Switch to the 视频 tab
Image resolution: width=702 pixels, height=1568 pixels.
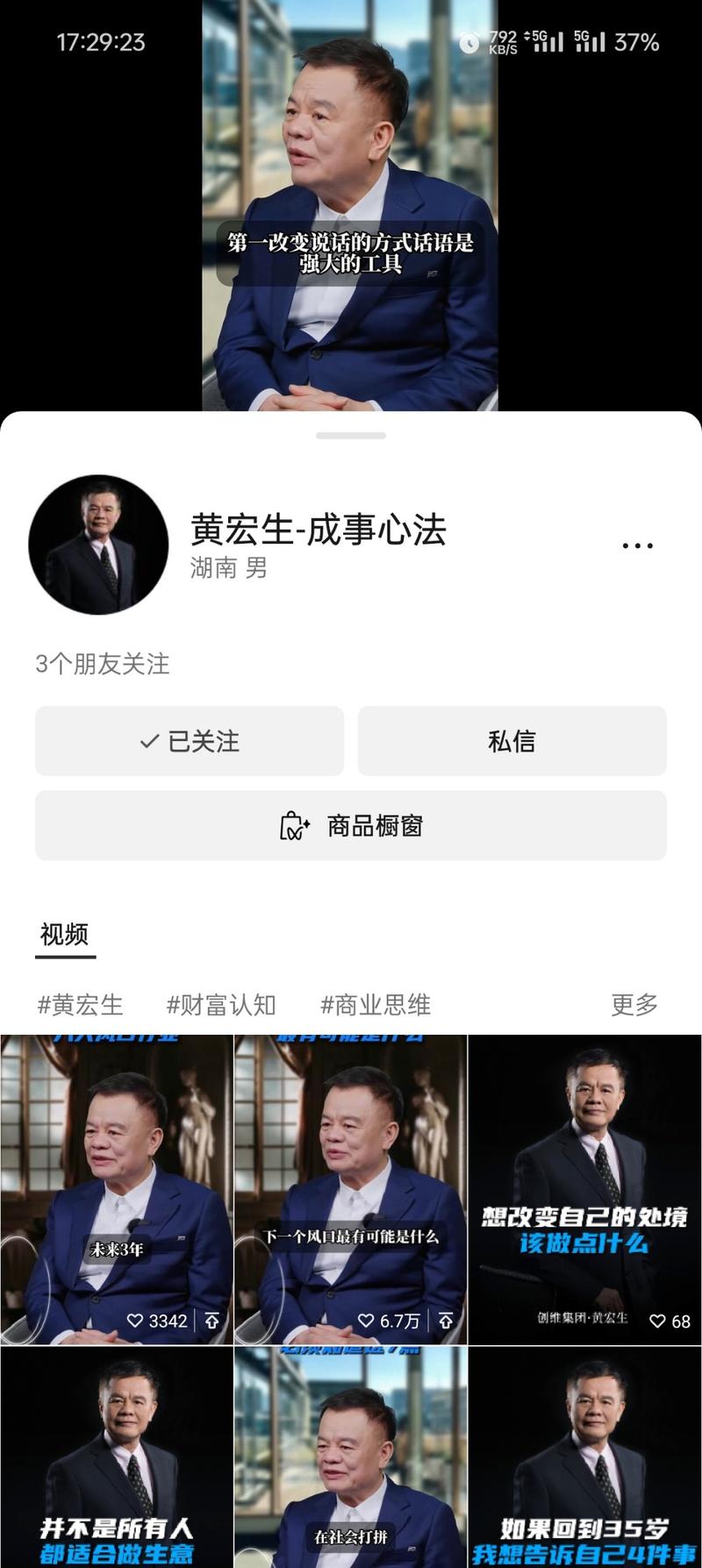[65, 935]
